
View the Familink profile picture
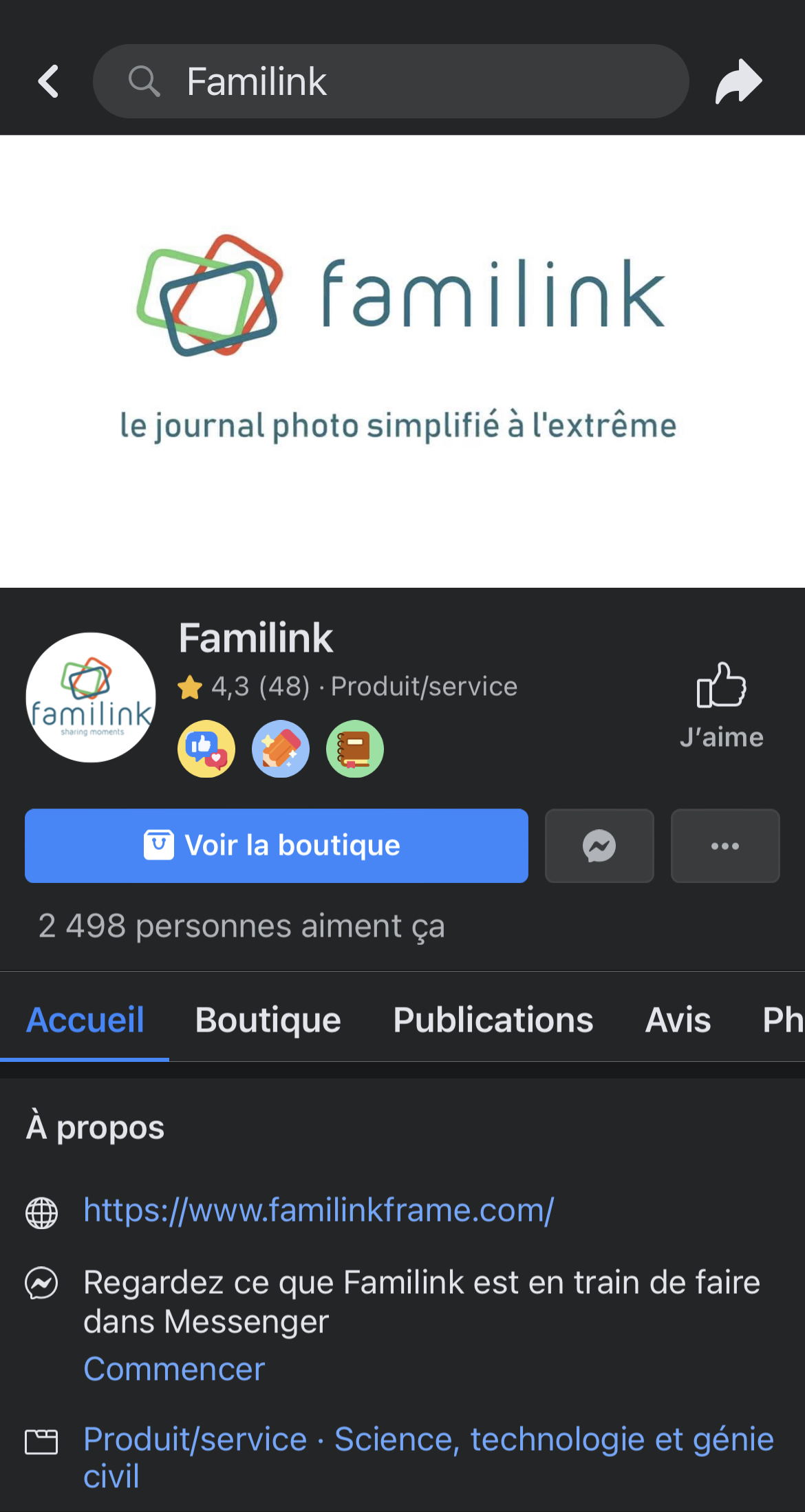click(91, 697)
